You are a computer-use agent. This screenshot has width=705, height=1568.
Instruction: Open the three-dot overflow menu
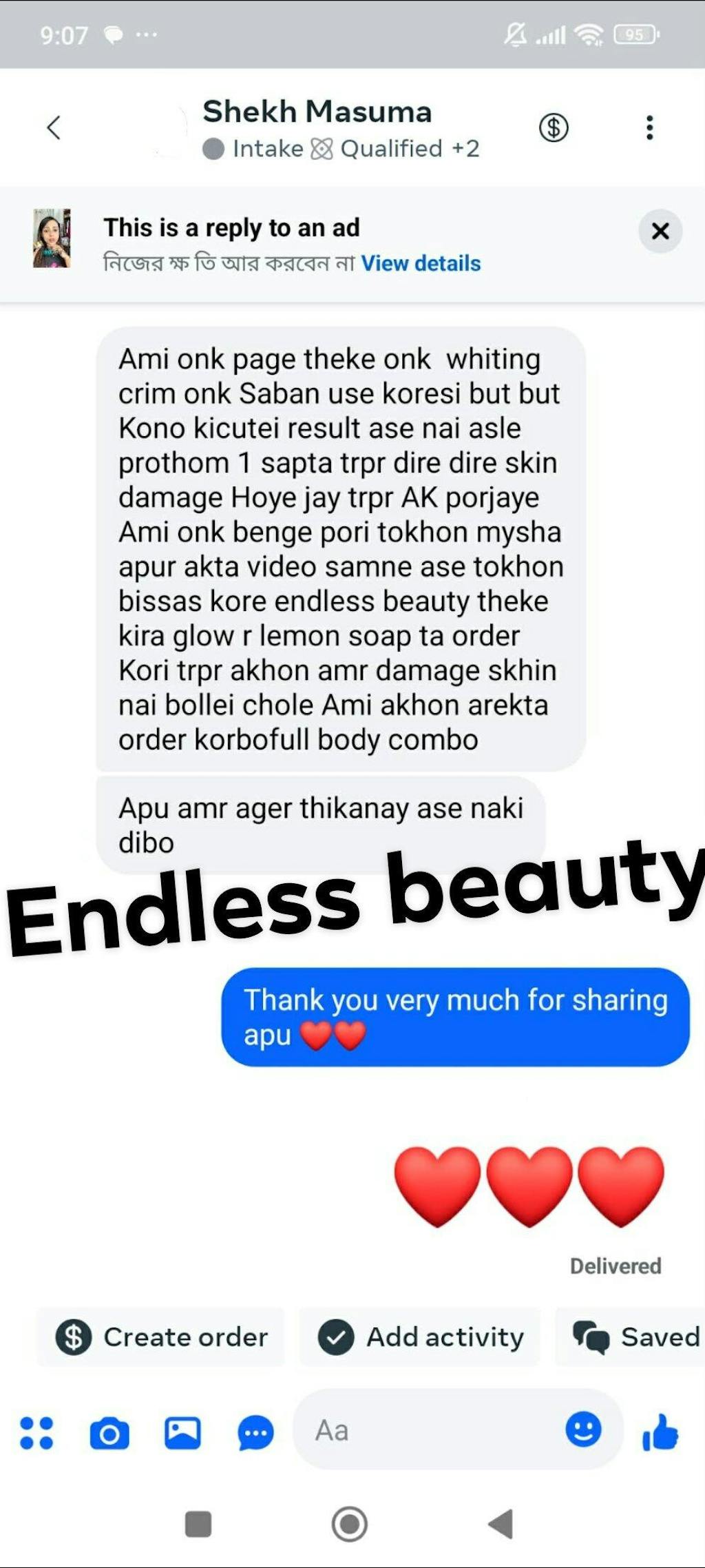coord(649,127)
